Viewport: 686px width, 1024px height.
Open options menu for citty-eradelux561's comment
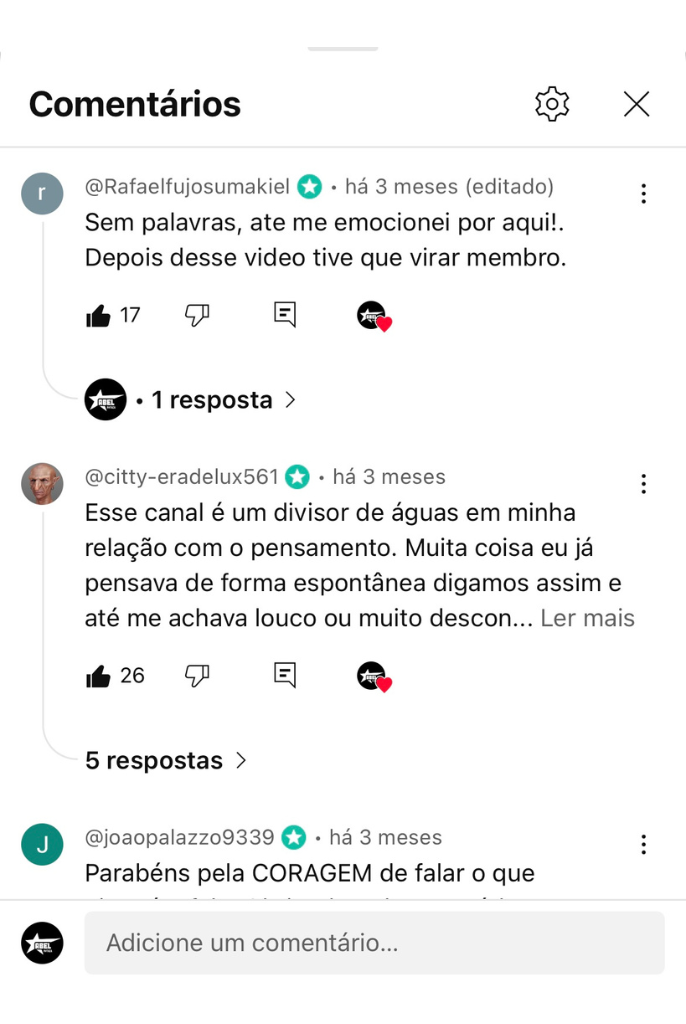643,484
